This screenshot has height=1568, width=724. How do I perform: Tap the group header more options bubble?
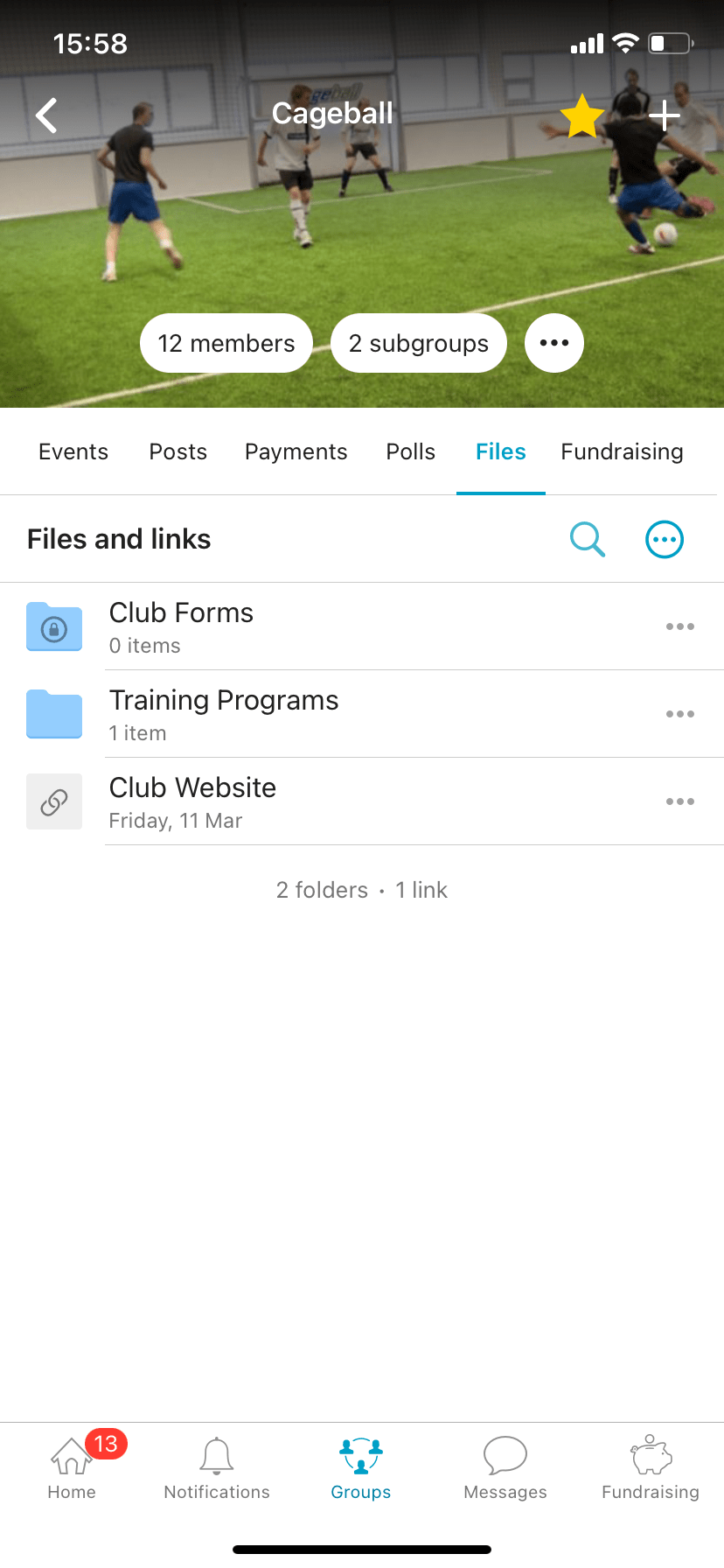pyautogui.click(x=554, y=342)
